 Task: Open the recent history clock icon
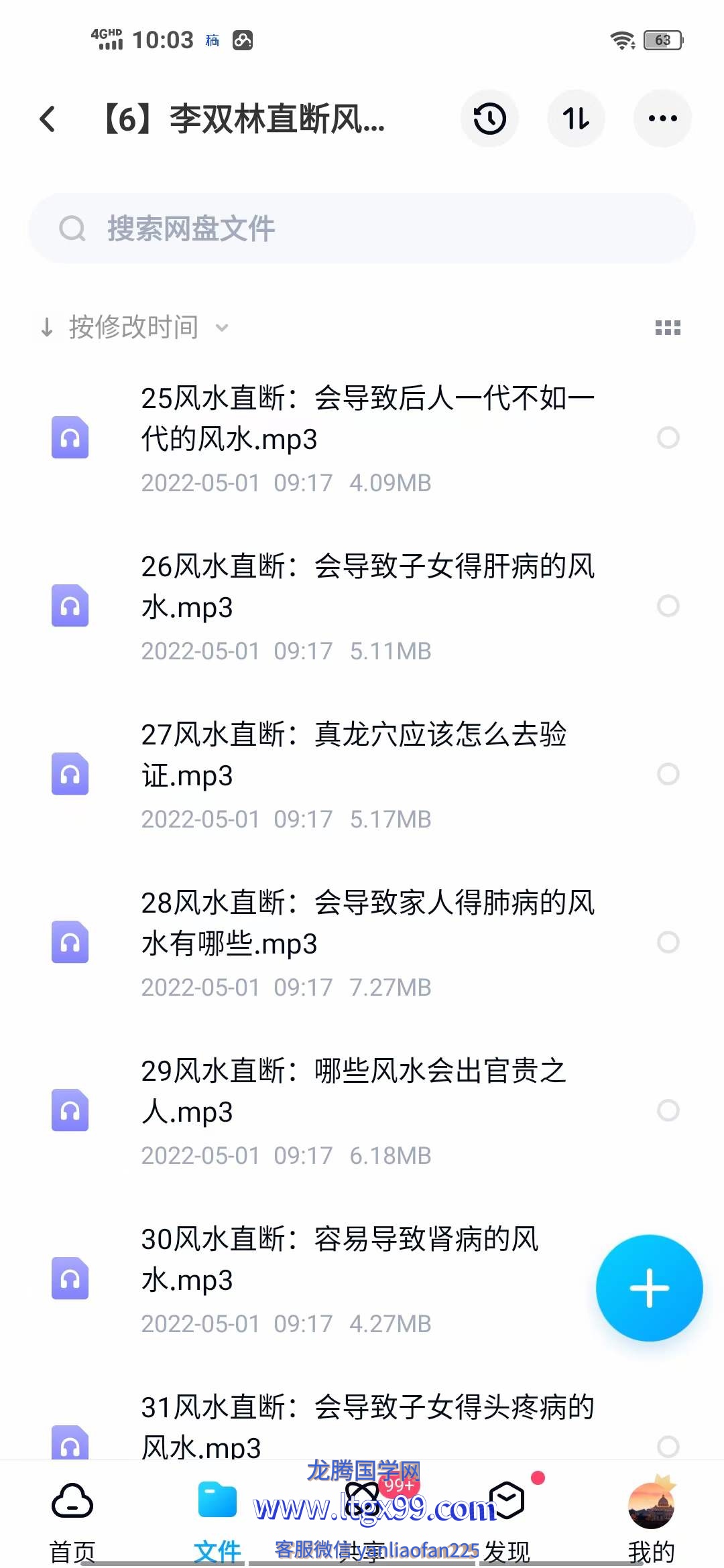click(x=489, y=119)
